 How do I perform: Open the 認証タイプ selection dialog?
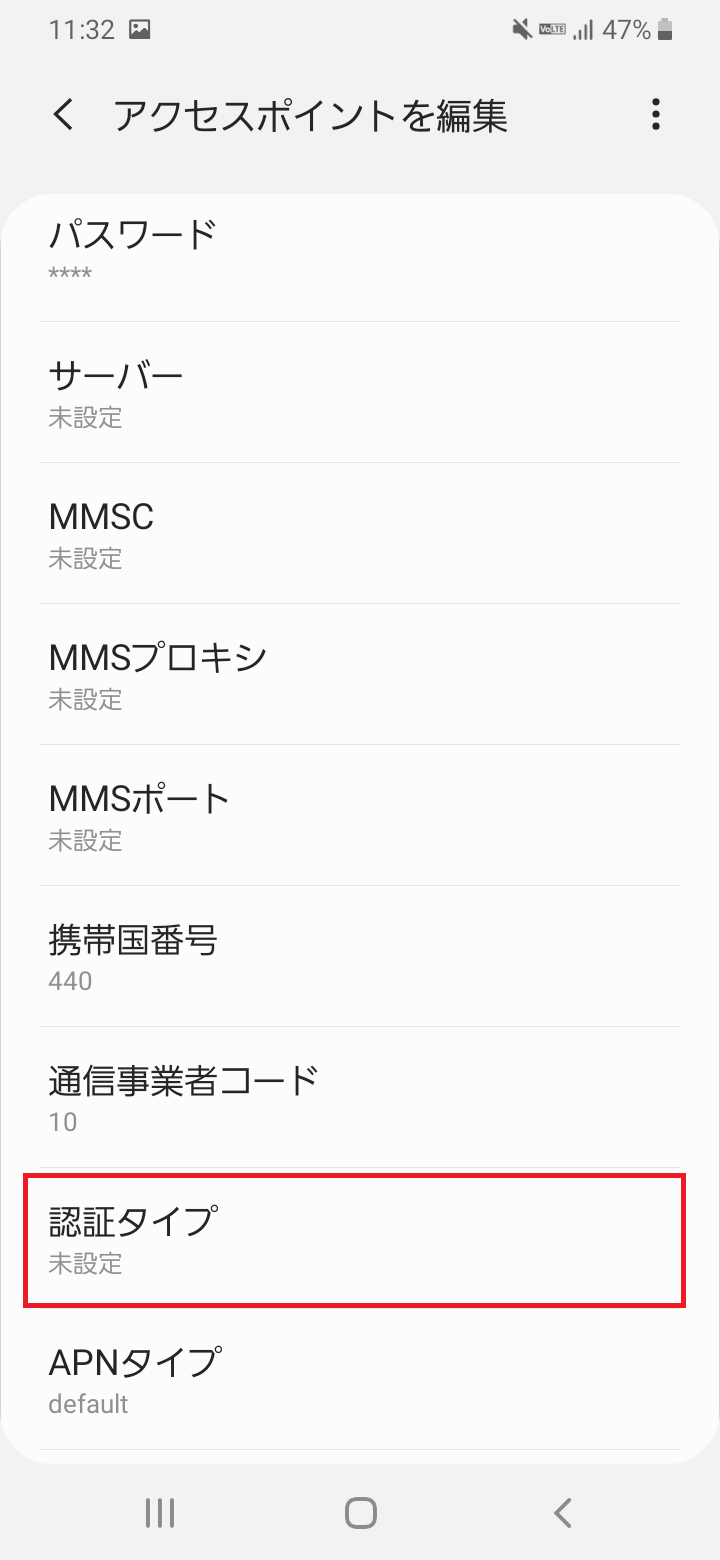360,1238
